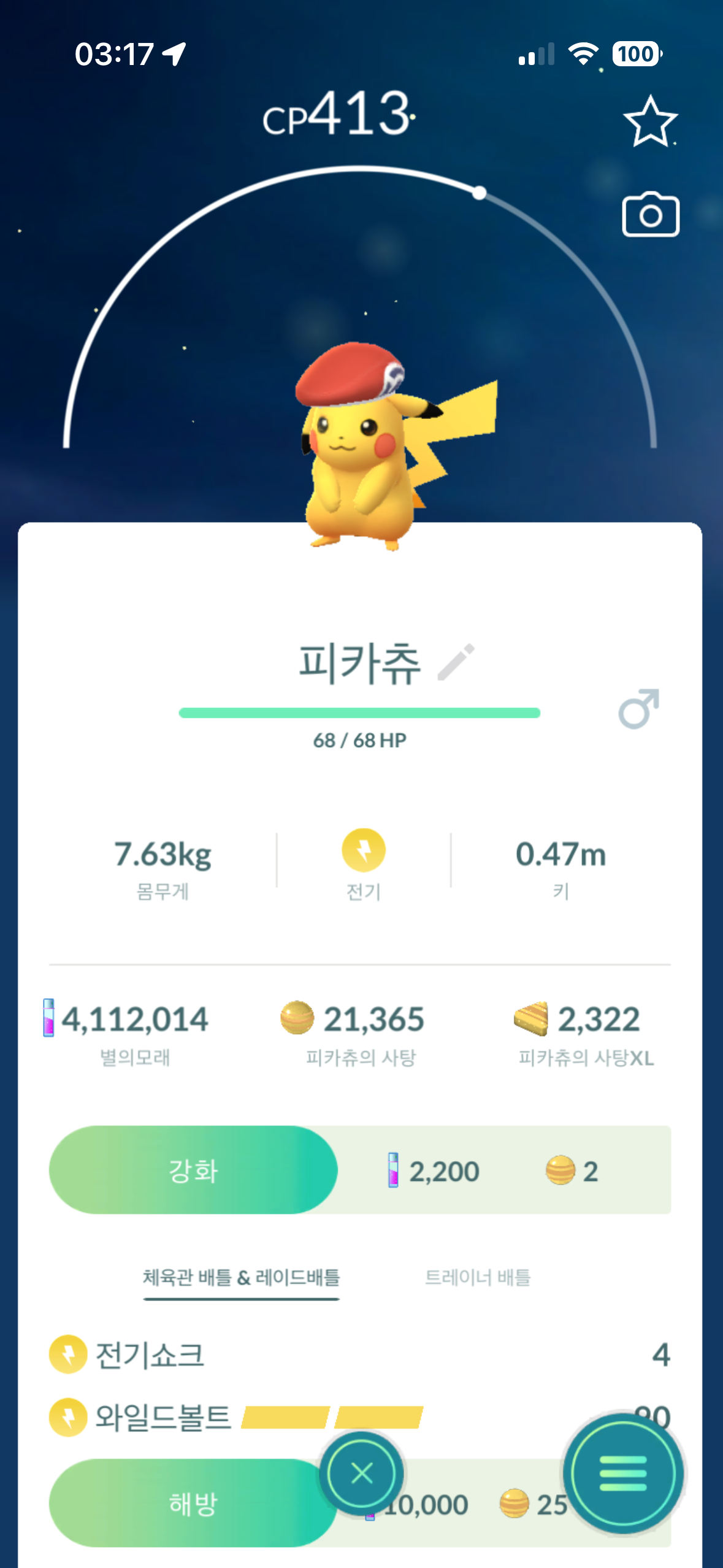
Task: Tap the Pikachu character model
Action: tap(368, 454)
